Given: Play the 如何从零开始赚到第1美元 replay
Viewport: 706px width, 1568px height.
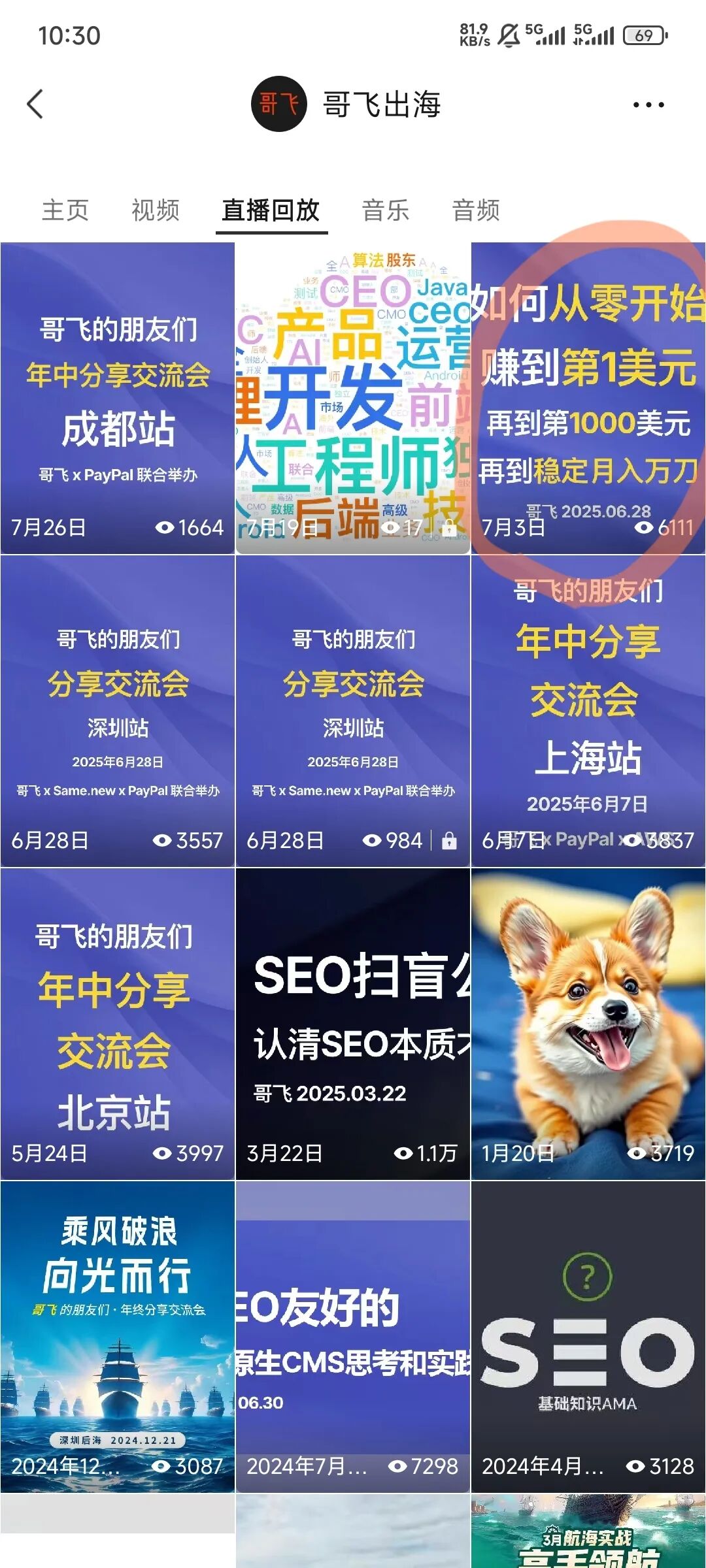Looking at the screenshot, I should coord(588,398).
